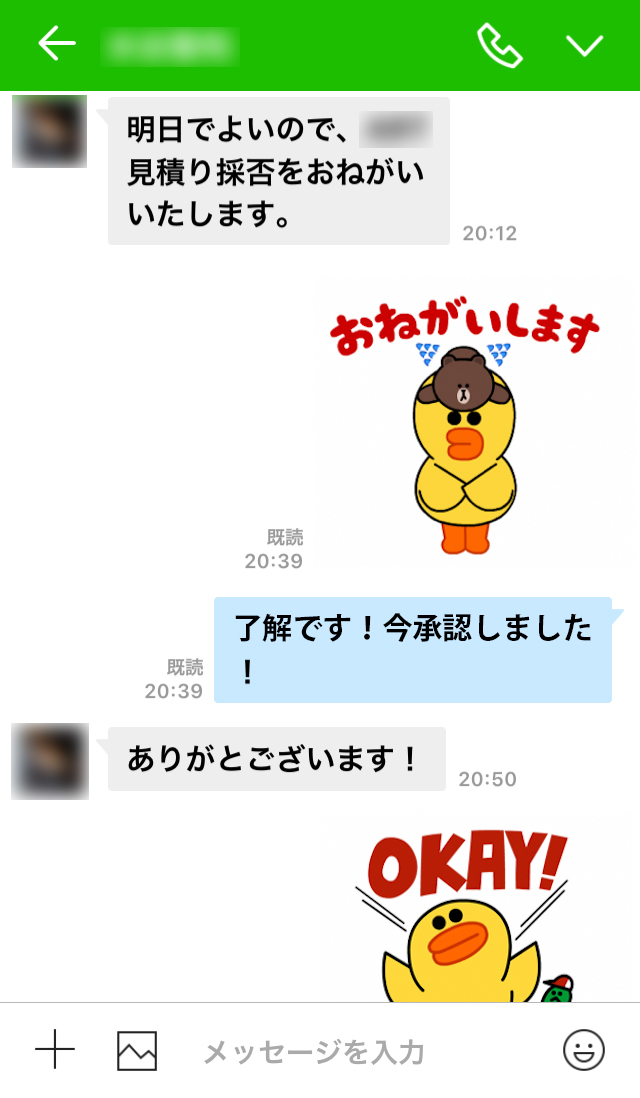Expand the chat options dropdown arrow
The height and width of the screenshot is (1098, 640).
(584, 45)
